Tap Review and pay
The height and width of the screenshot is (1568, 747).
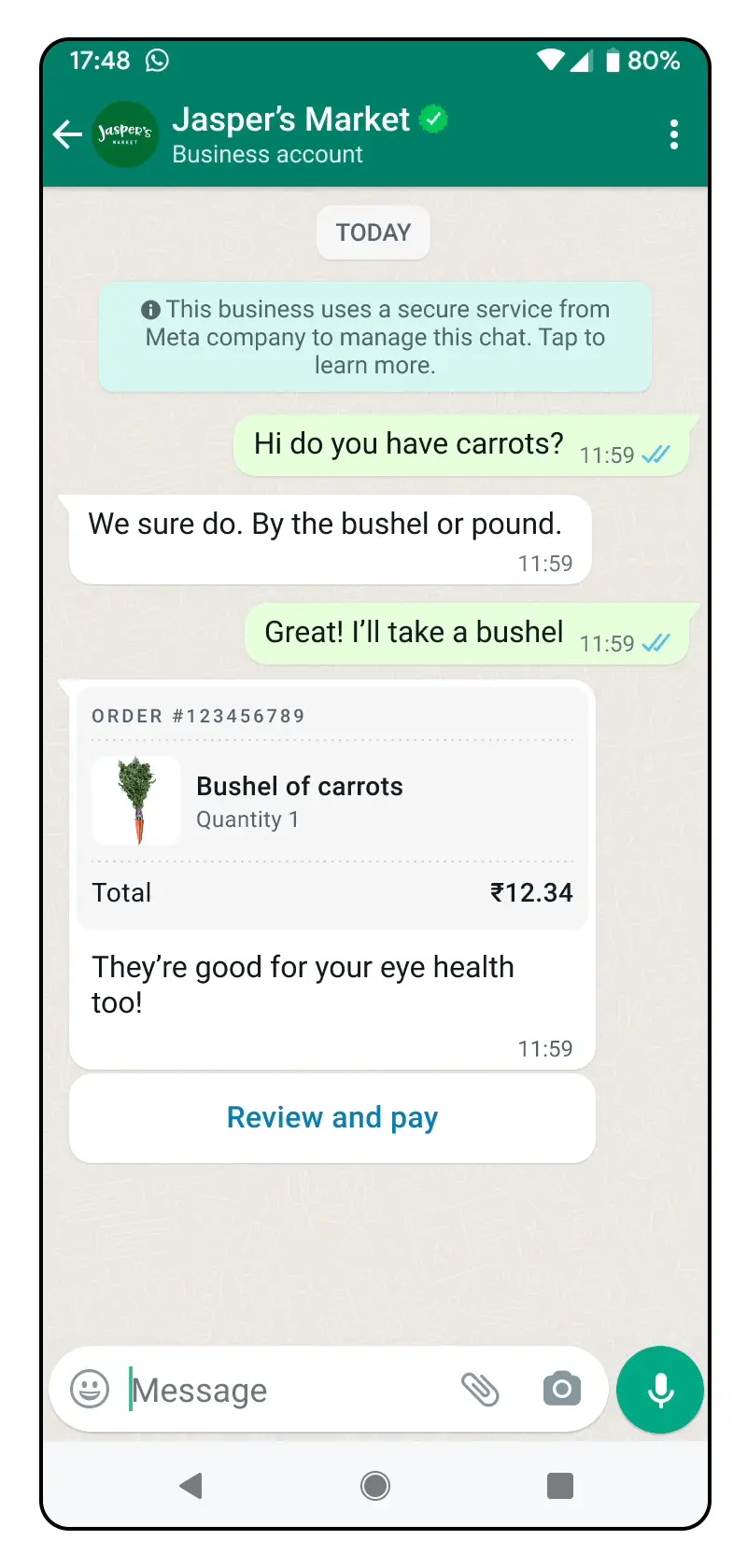[331, 1117]
